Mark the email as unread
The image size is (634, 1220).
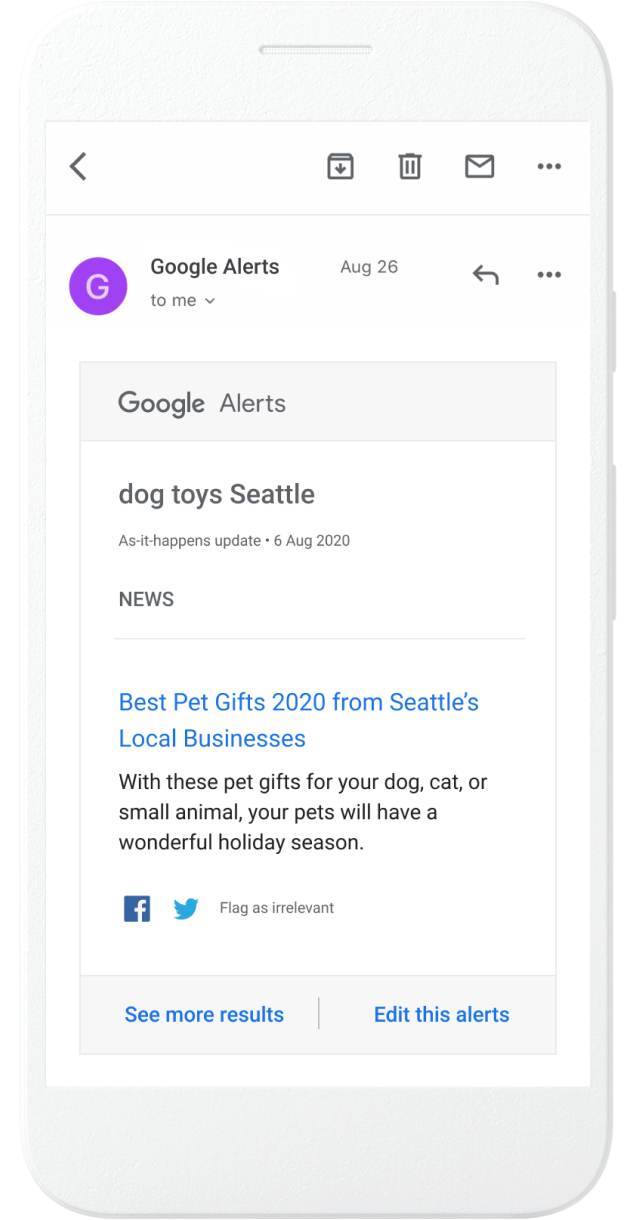coord(480,166)
